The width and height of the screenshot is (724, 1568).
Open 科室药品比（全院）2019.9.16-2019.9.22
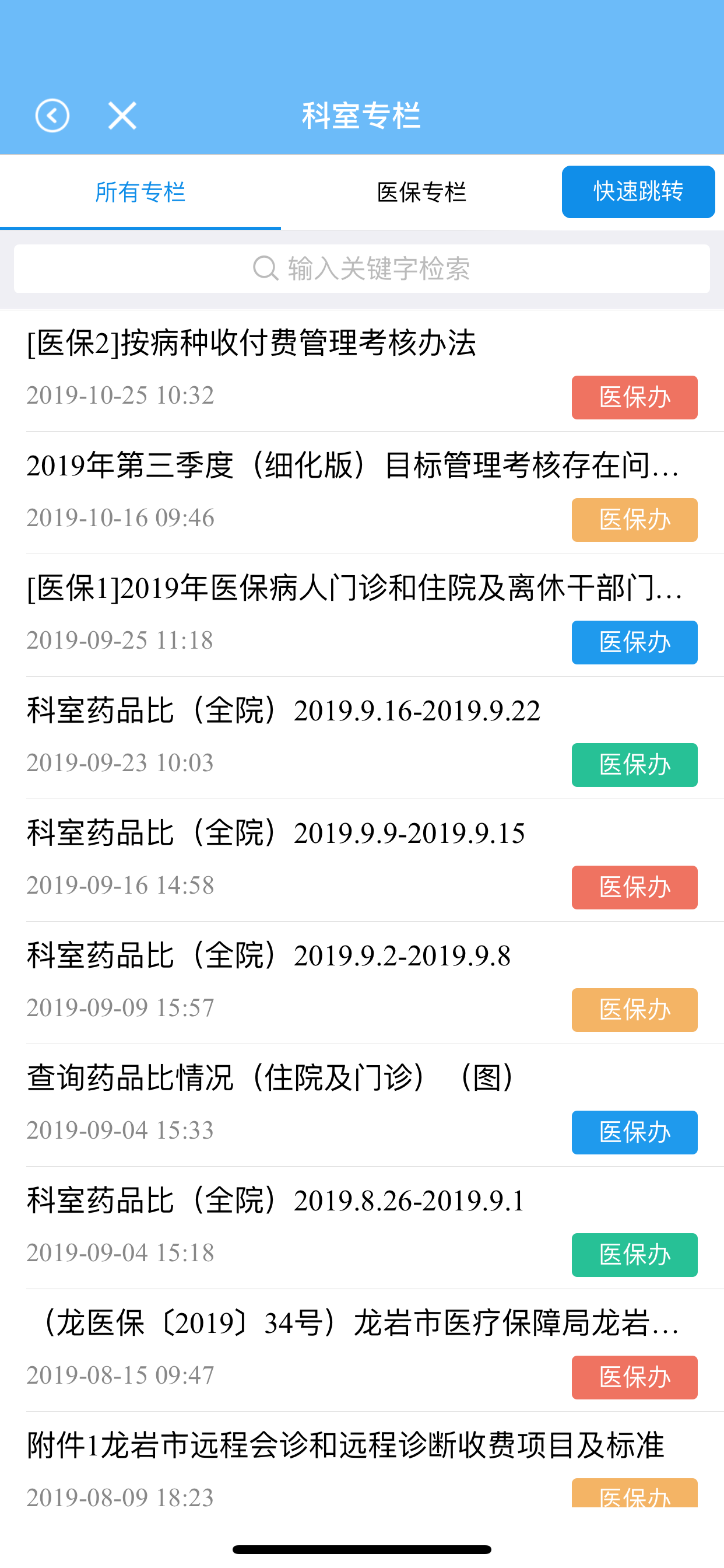[x=362, y=738]
